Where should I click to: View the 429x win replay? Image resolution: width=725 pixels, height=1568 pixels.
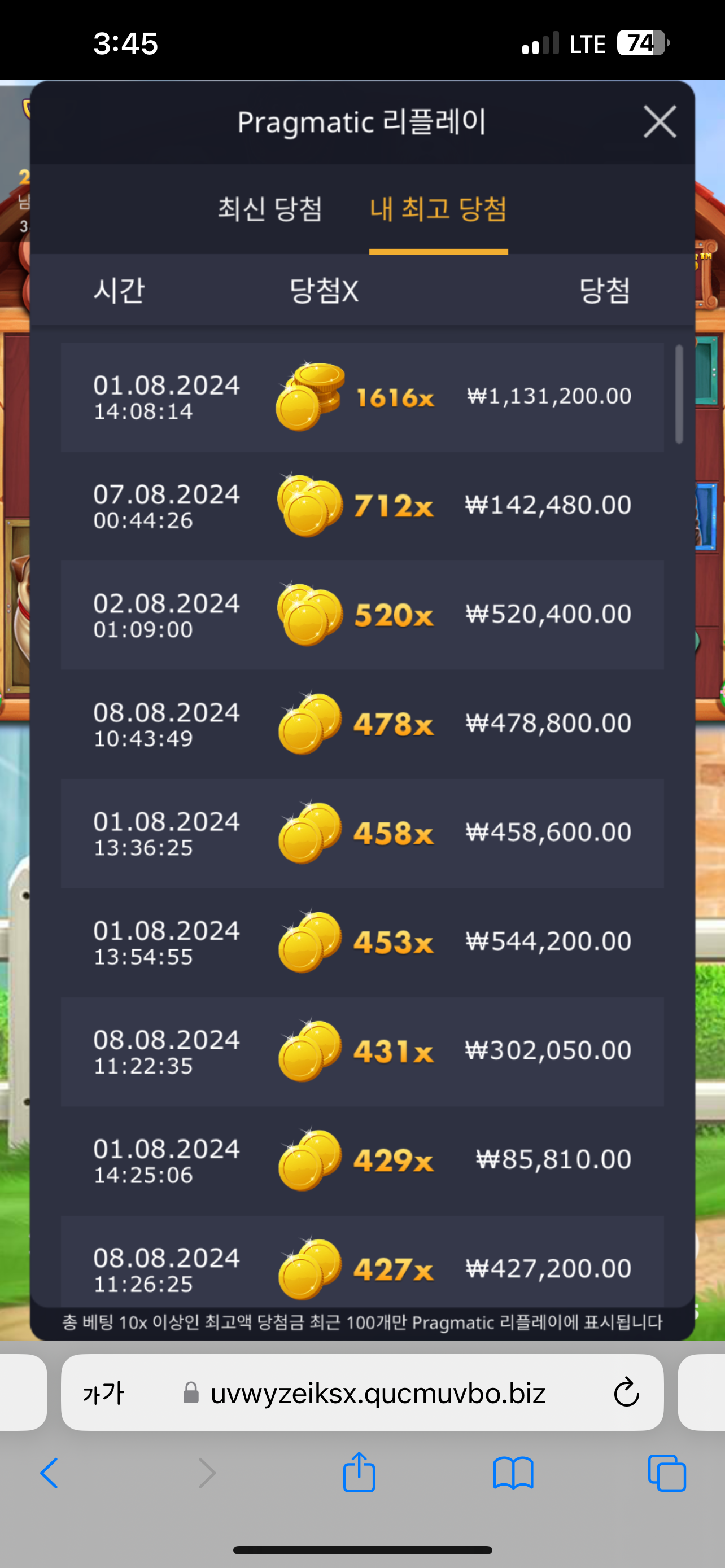tap(362, 1159)
